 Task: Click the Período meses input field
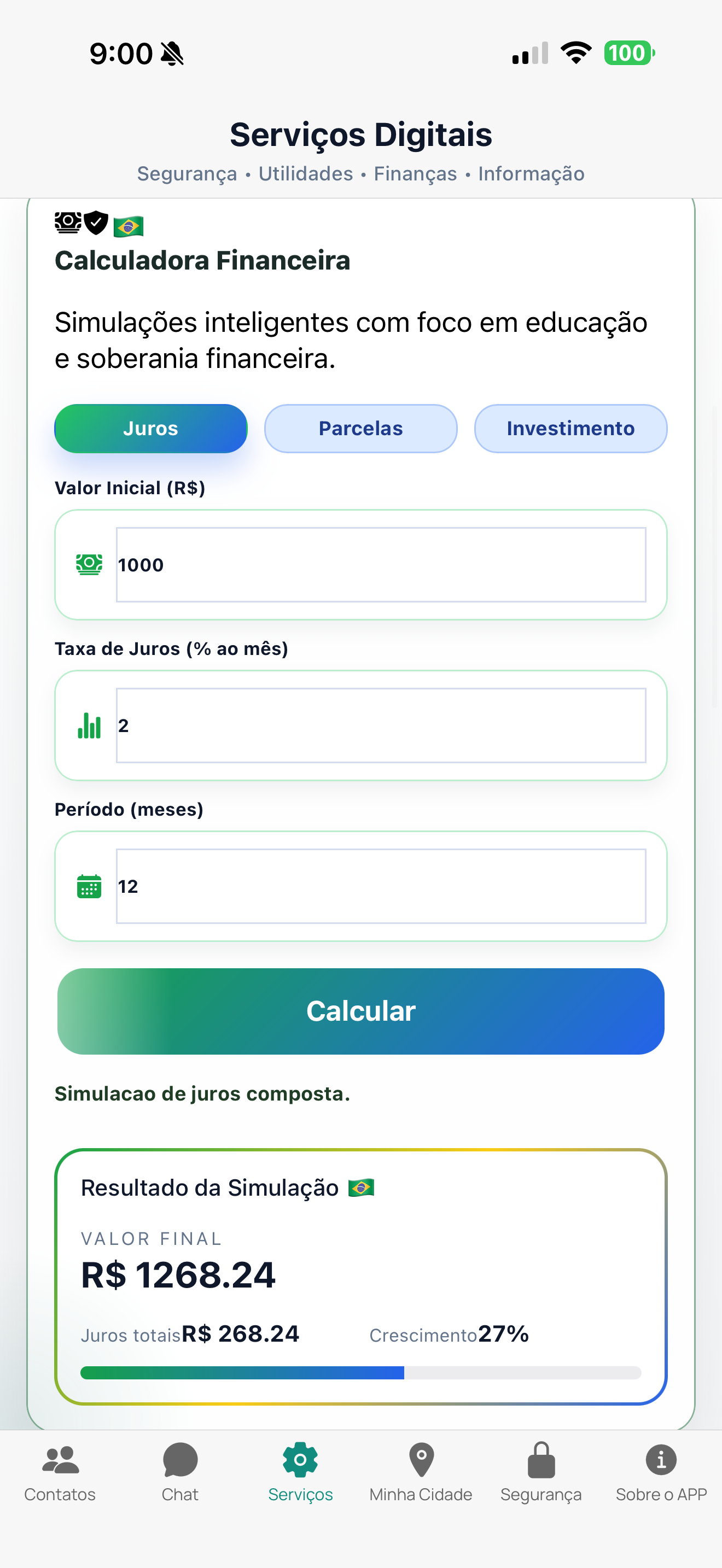[381, 887]
